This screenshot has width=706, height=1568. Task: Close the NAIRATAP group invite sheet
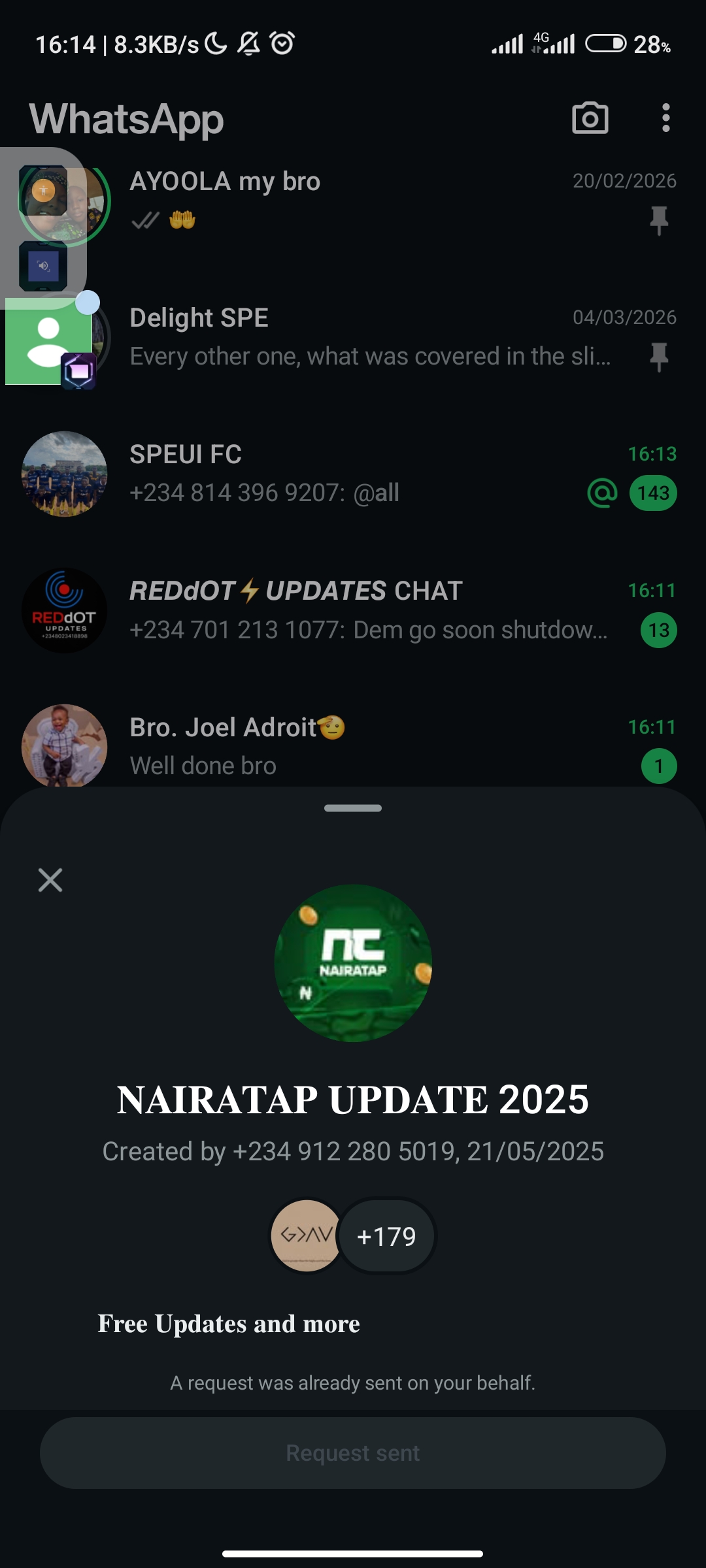click(50, 880)
